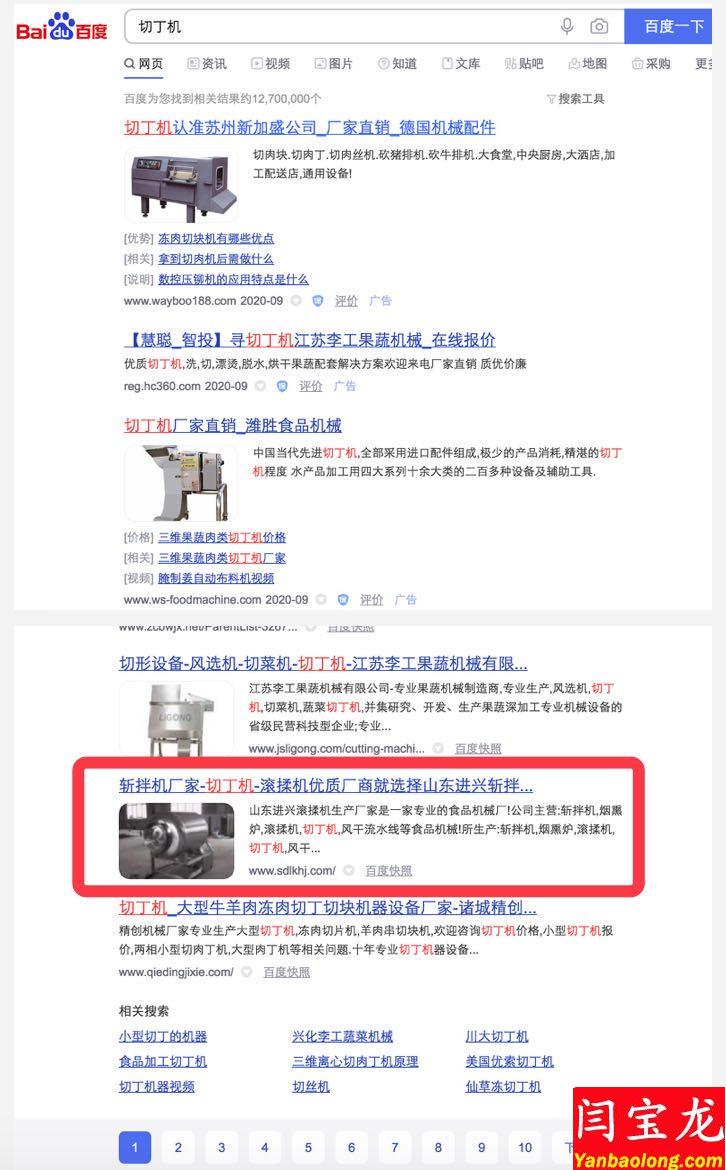This screenshot has width=726, height=1170.
Task: Select related search 小型切丁的机器
Action: pos(162,1036)
